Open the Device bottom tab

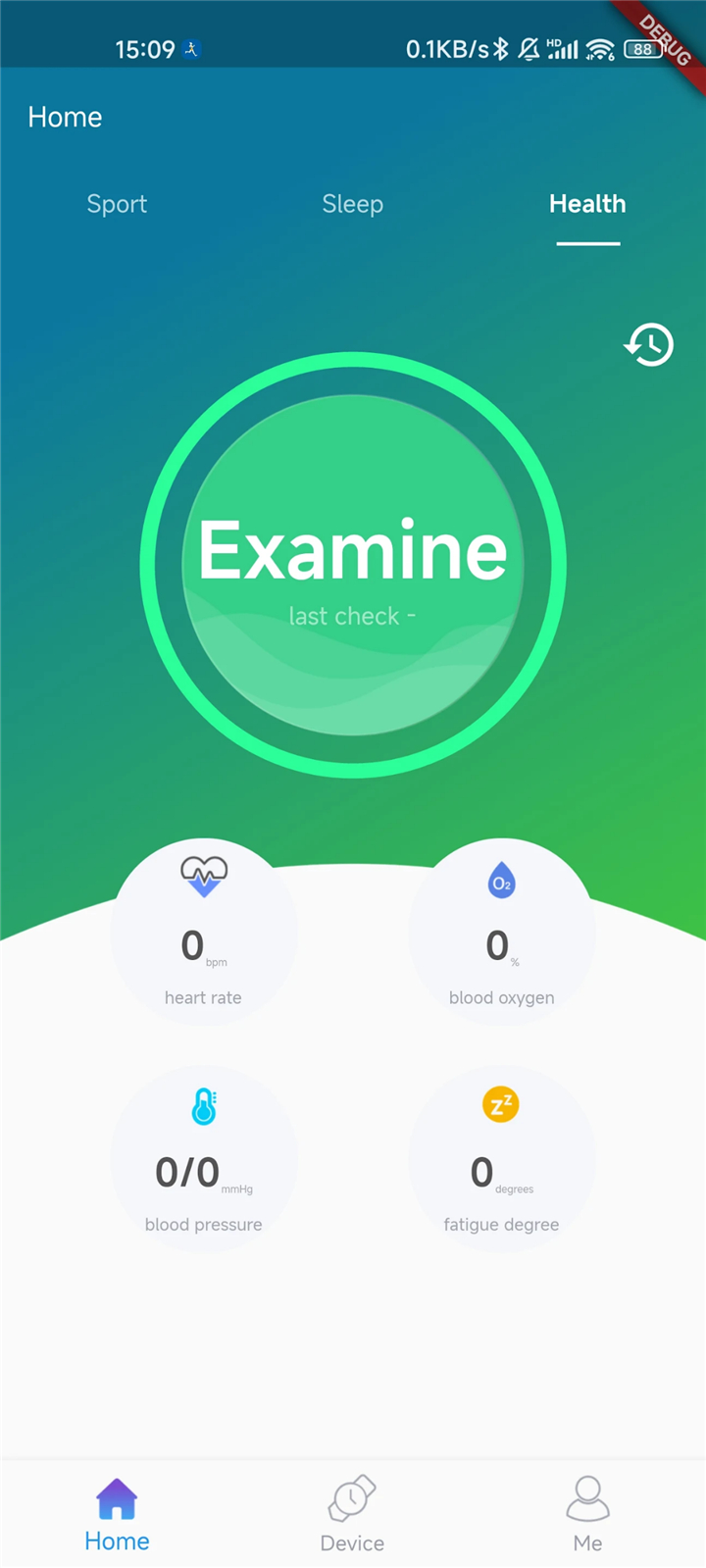(x=352, y=1515)
